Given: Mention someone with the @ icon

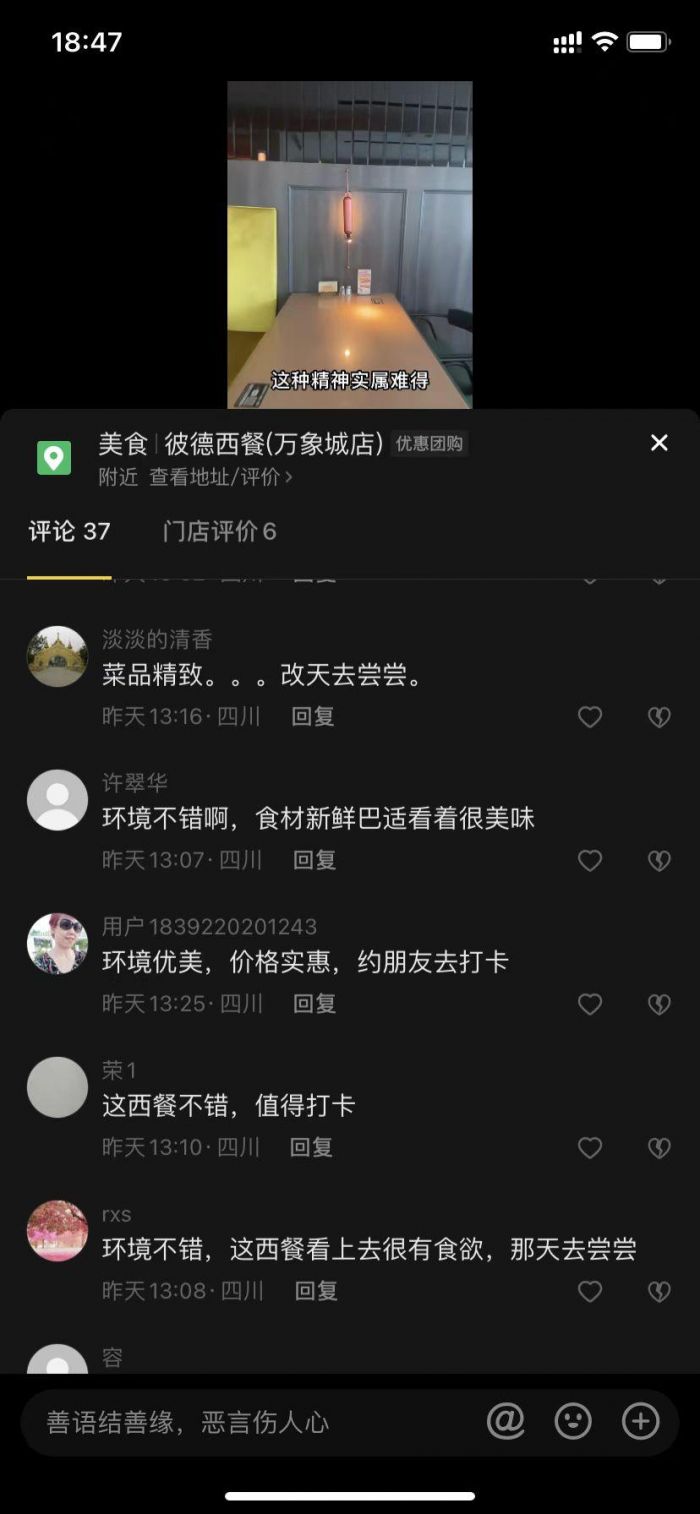Looking at the screenshot, I should click(505, 1421).
